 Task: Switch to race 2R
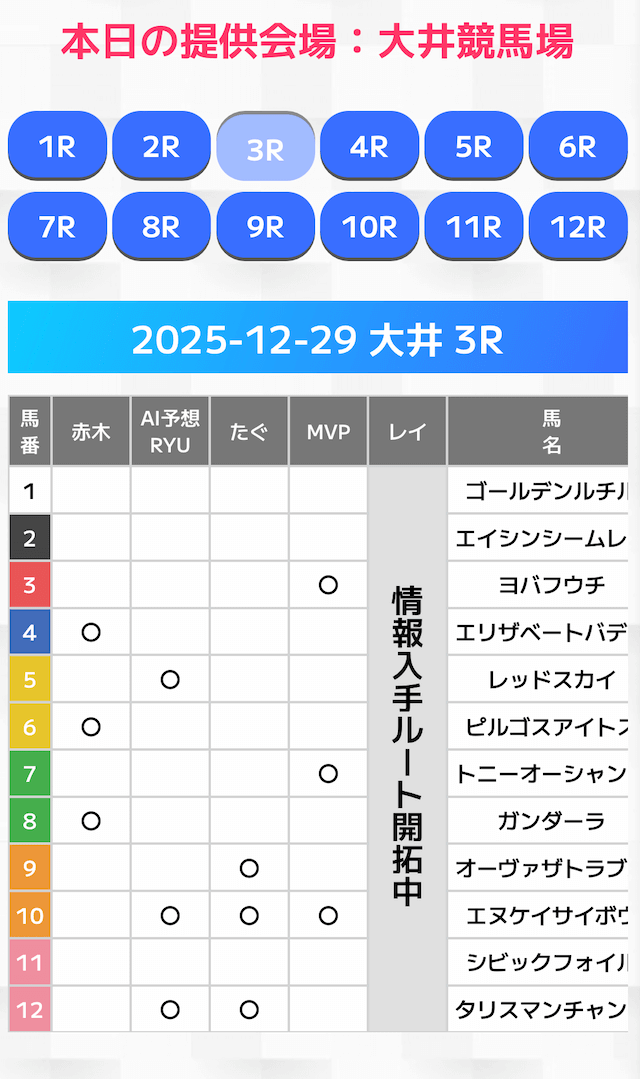coord(161,146)
